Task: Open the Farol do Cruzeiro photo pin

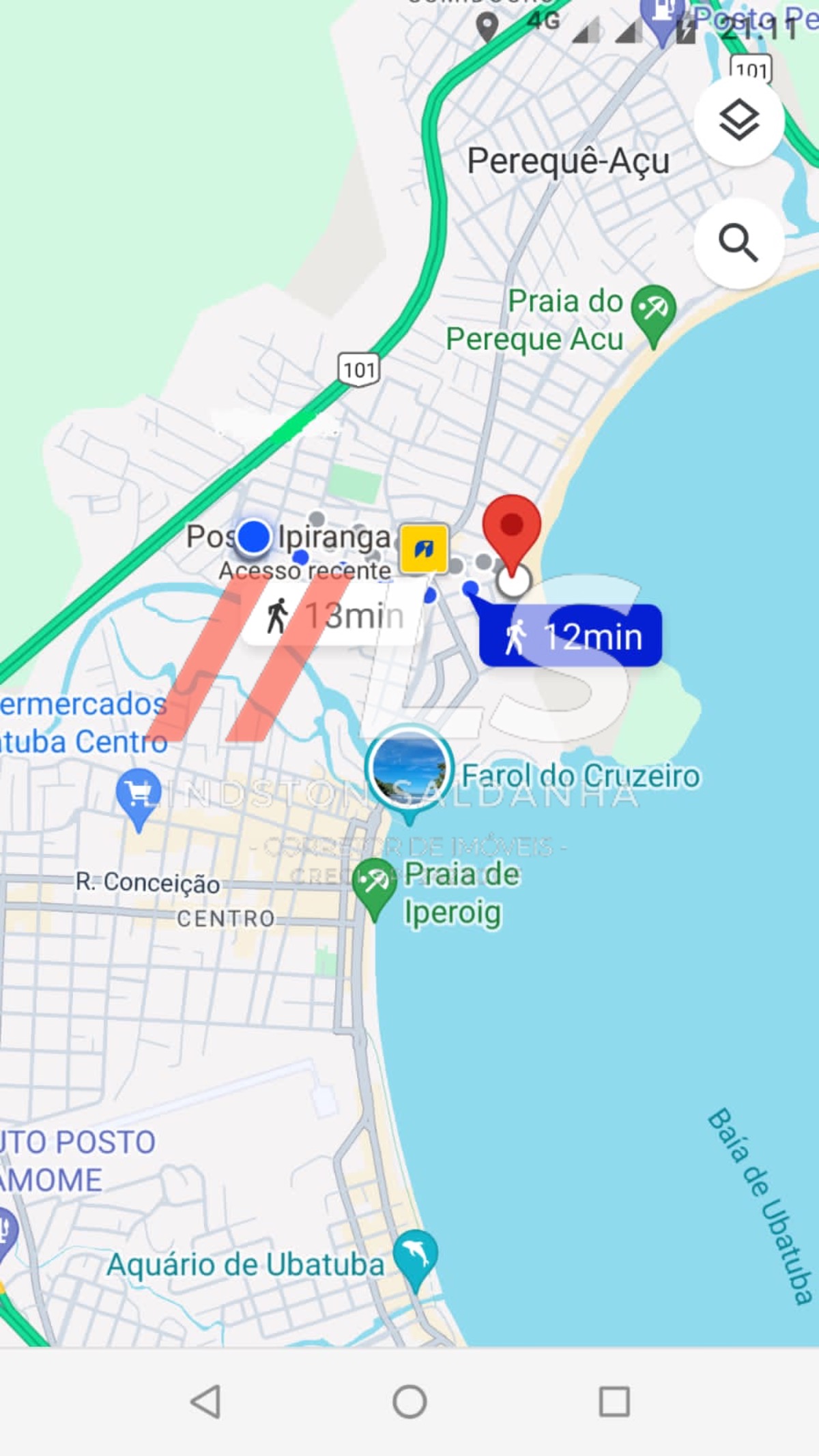Action: pyautogui.click(x=409, y=772)
